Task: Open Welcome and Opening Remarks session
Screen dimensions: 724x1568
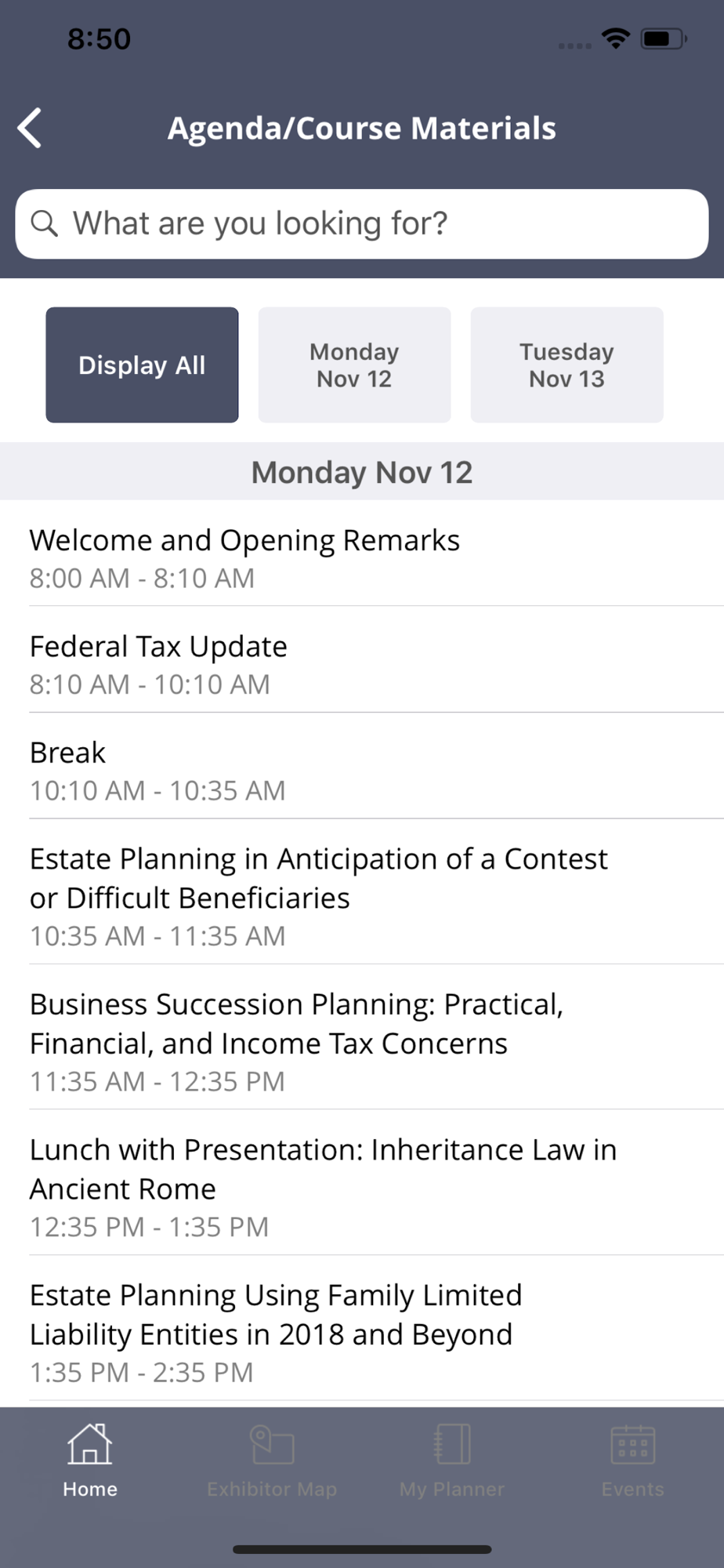Action: [x=362, y=554]
